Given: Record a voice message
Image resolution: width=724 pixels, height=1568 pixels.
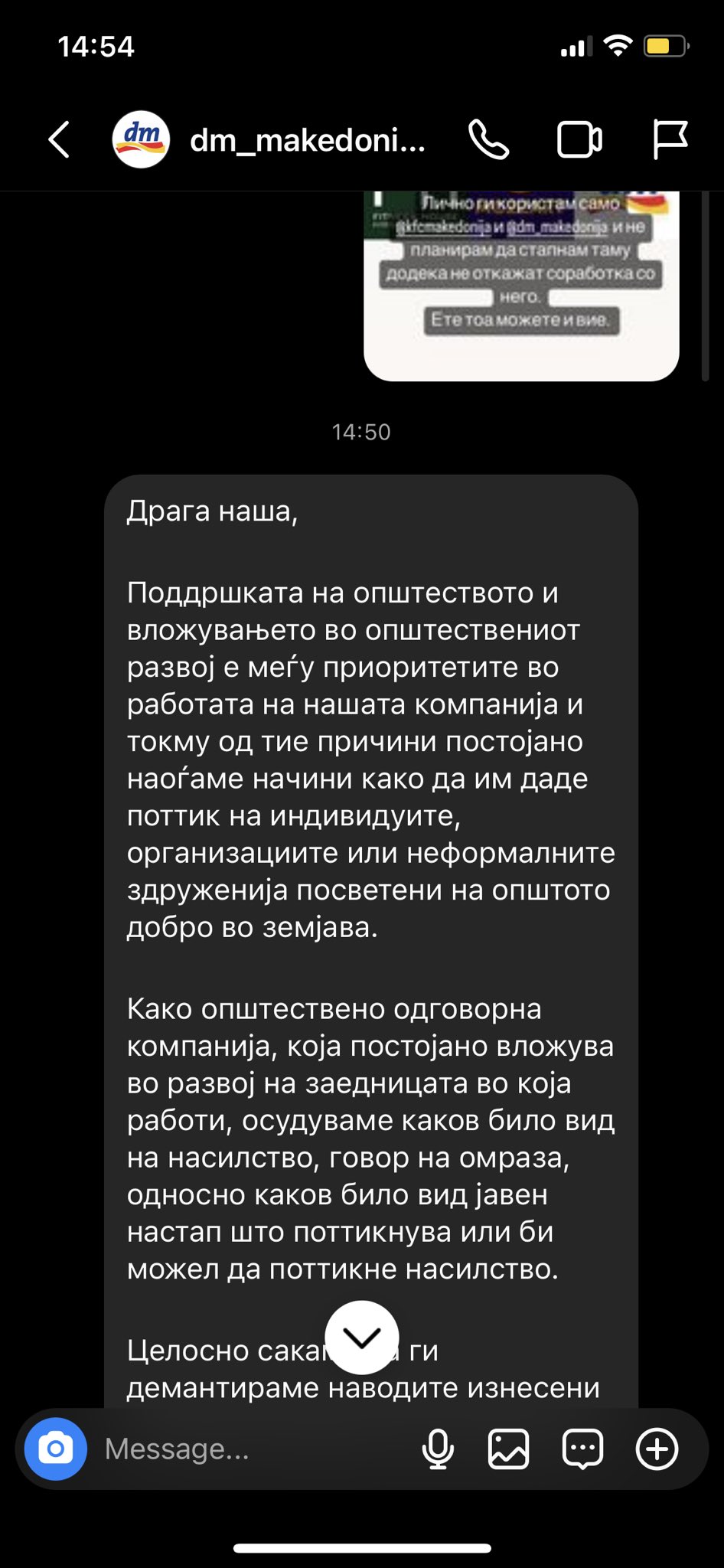Looking at the screenshot, I should point(438,1449).
